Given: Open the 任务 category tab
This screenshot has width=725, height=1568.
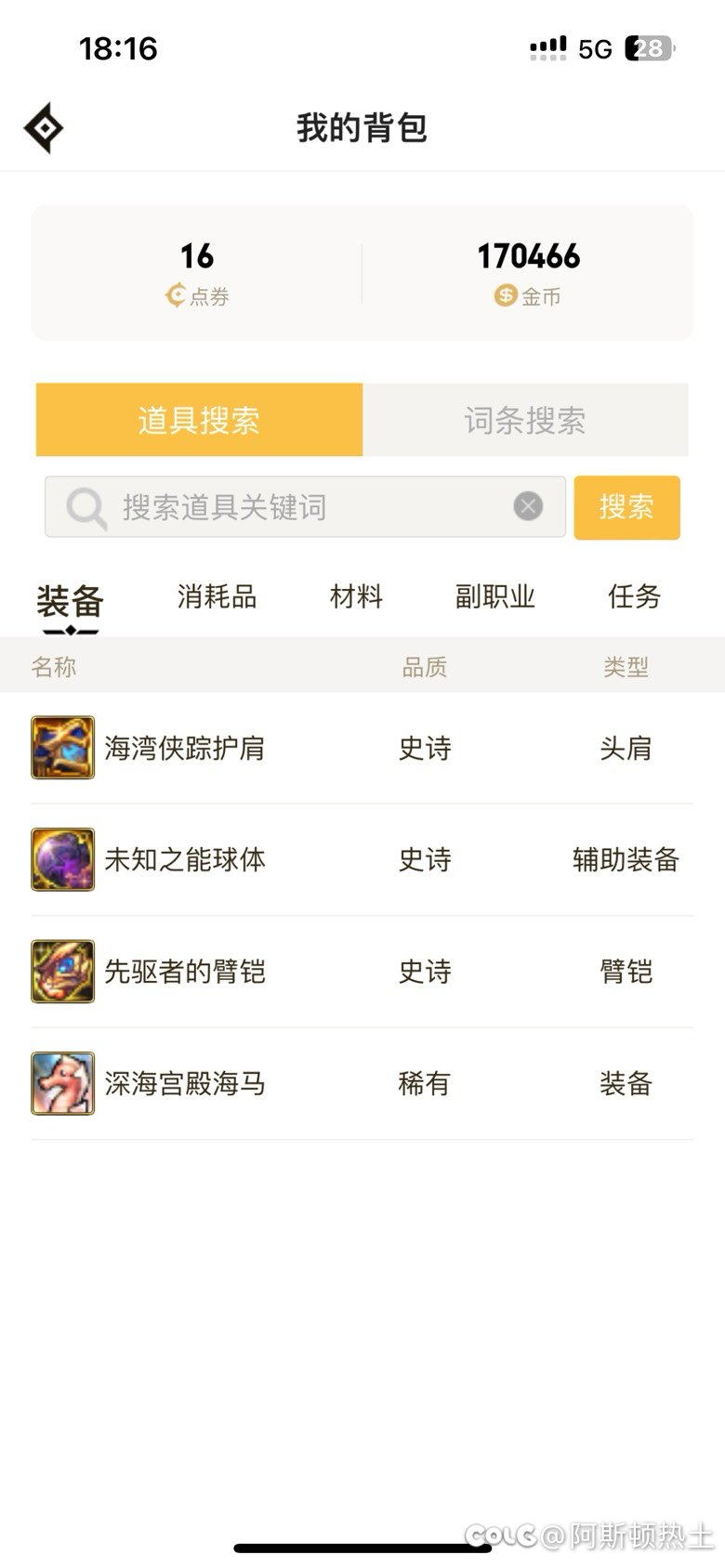Looking at the screenshot, I should click(634, 596).
